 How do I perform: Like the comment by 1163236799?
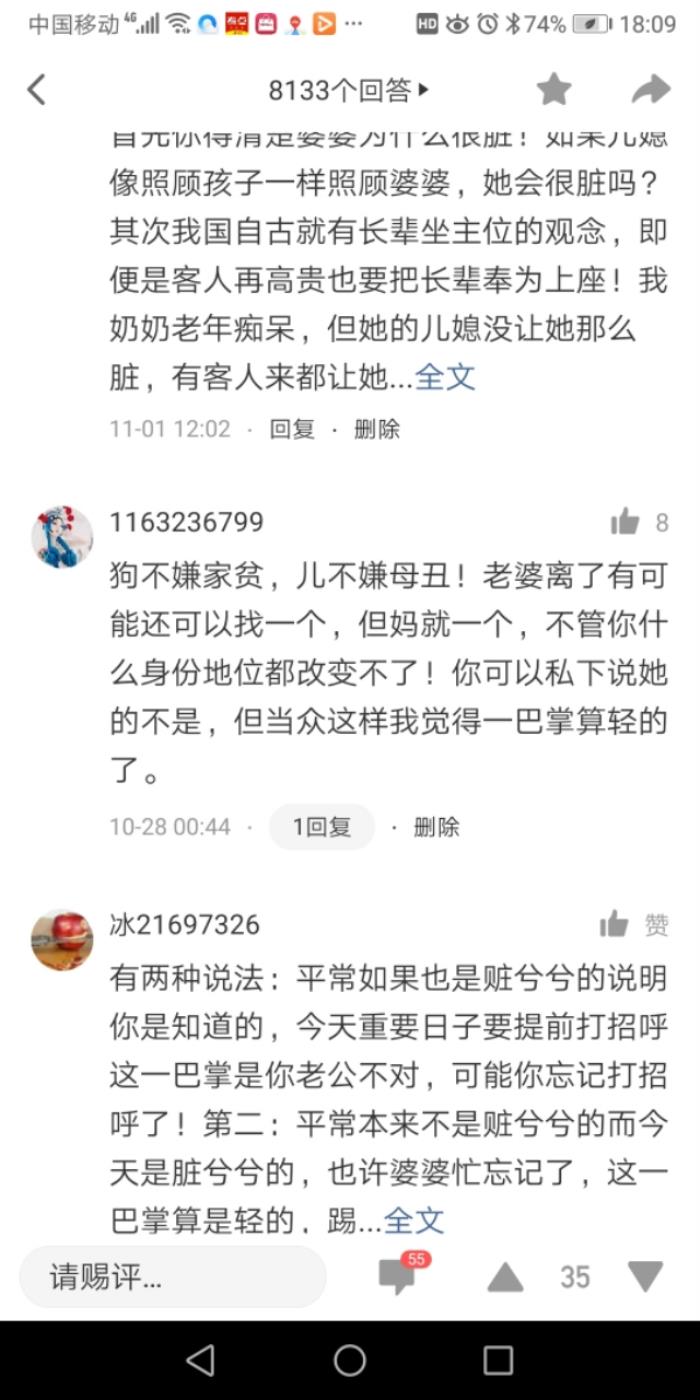pos(626,522)
